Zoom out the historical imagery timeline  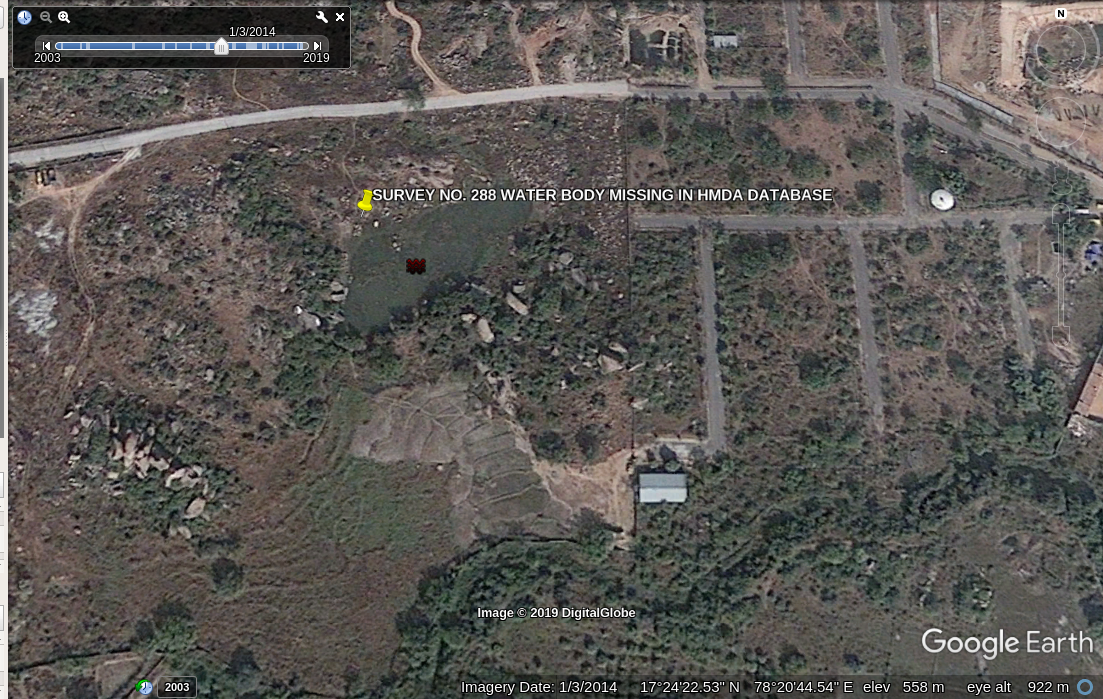point(46,17)
